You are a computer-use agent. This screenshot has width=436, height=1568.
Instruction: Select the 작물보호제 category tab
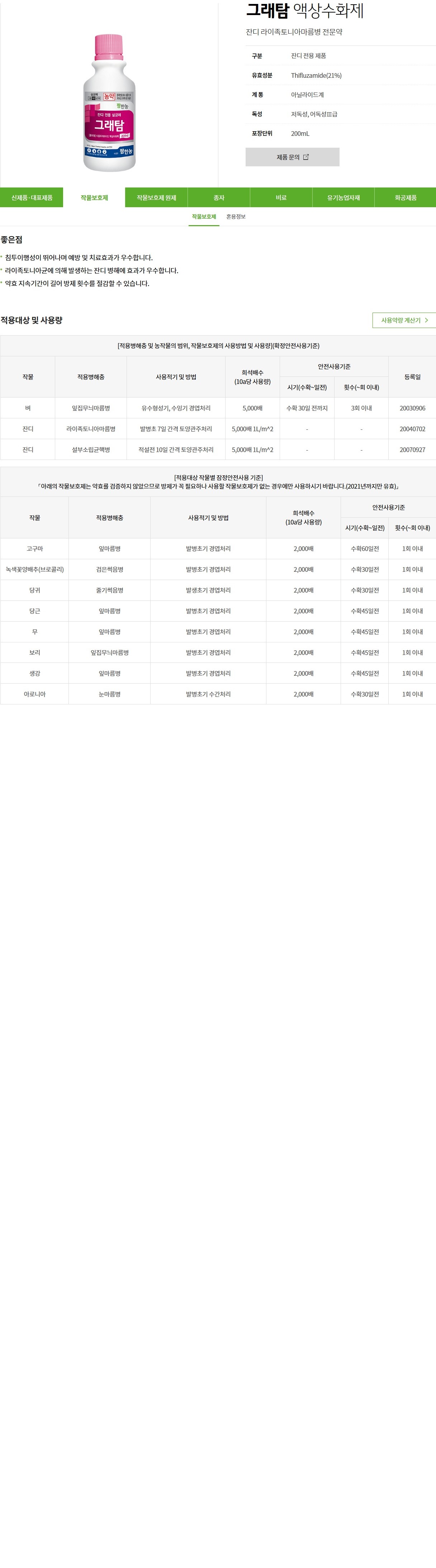pos(94,198)
